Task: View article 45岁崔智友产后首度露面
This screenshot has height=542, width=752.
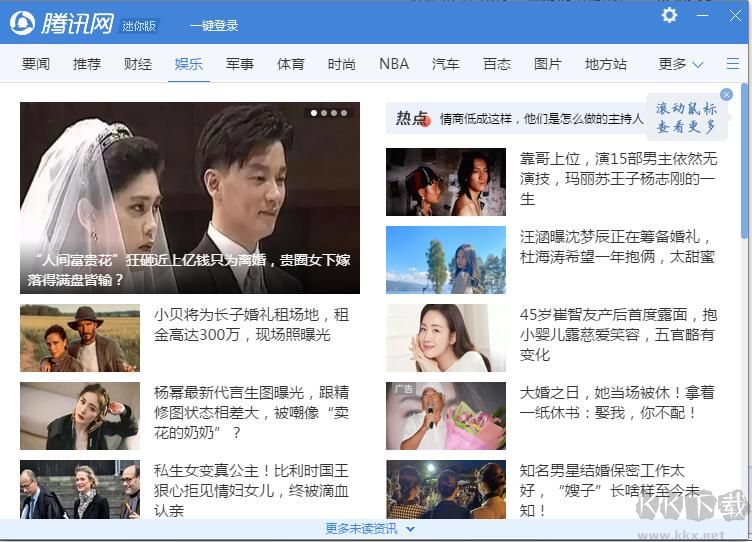Action: point(618,334)
